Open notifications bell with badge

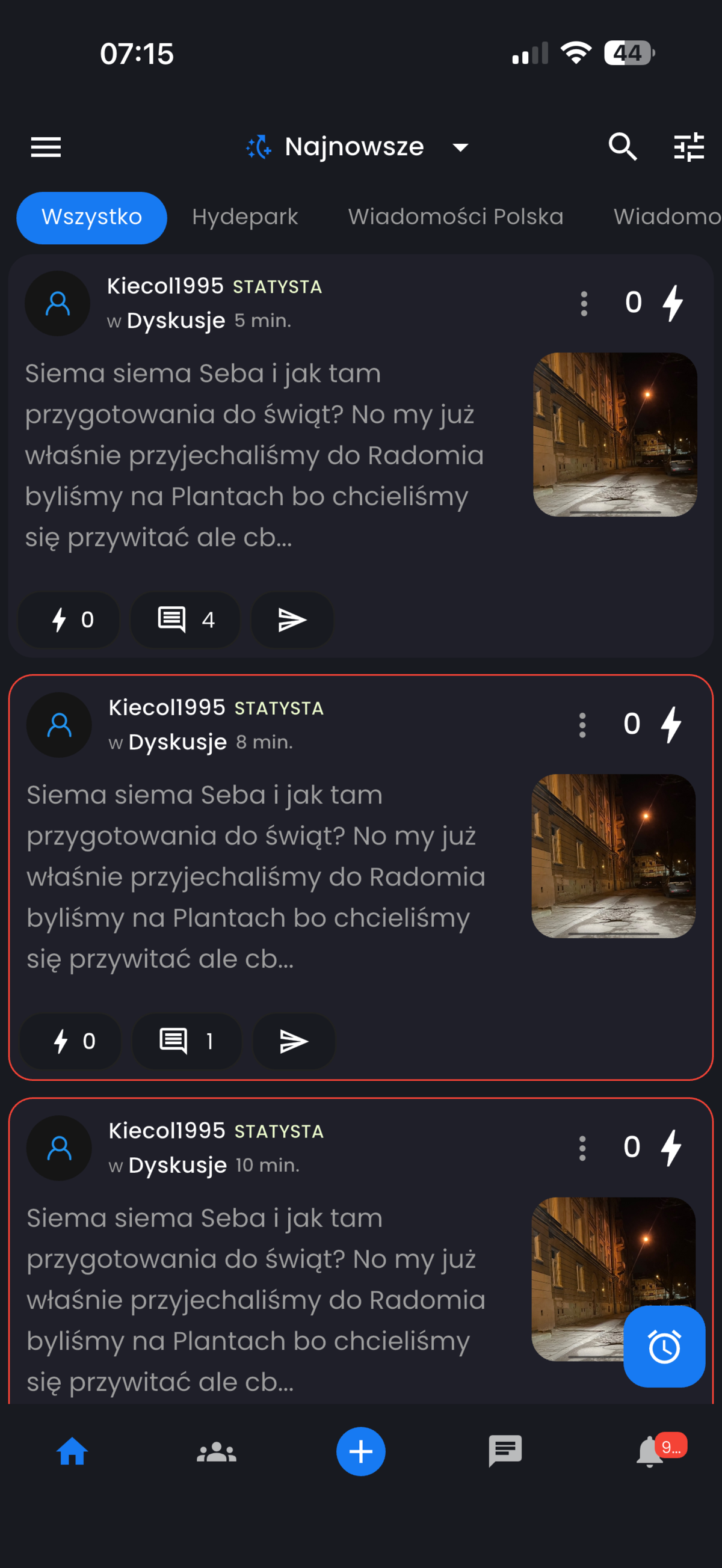point(649,1452)
